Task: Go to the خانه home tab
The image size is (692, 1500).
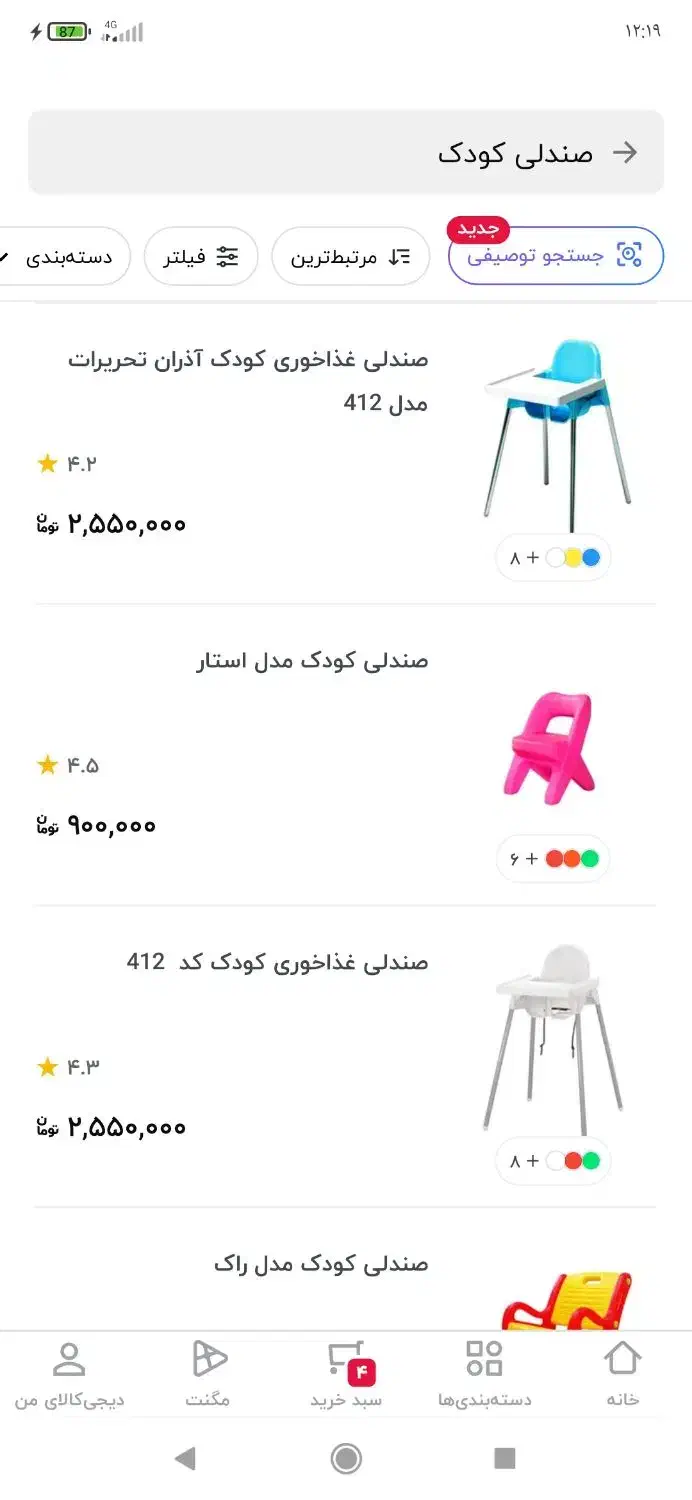Action: click(622, 1375)
